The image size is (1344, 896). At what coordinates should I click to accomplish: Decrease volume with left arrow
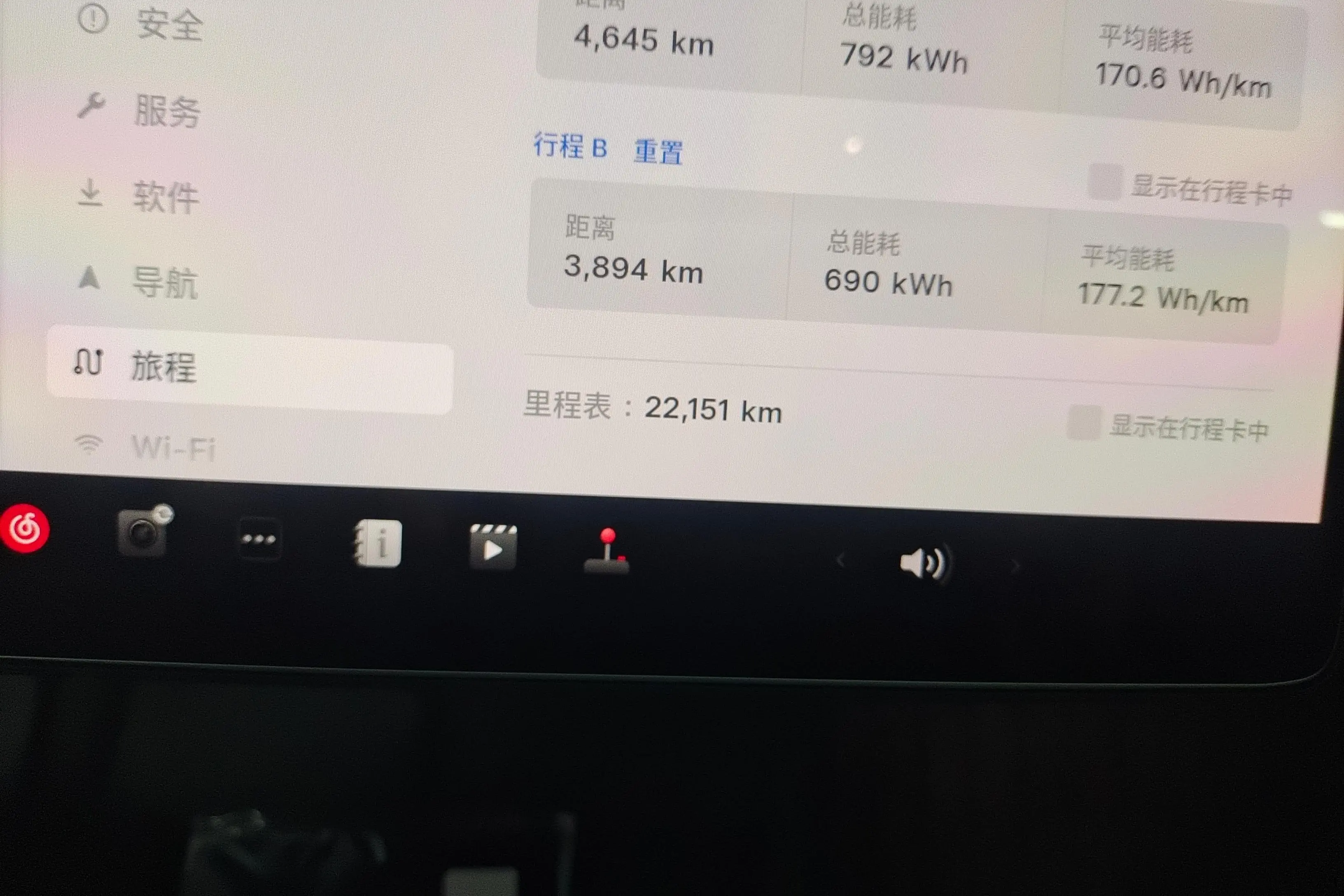840,560
